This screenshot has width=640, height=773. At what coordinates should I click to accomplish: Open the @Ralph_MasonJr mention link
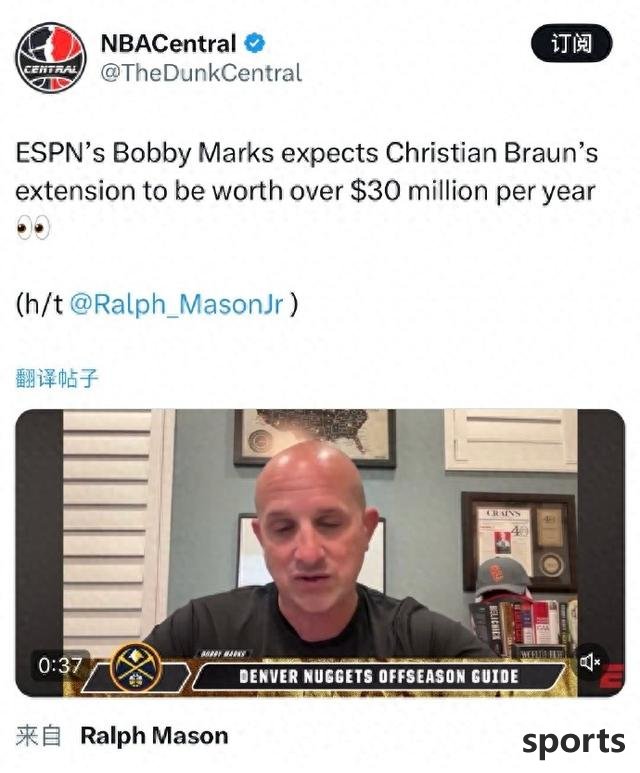click(x=176, y=304)
